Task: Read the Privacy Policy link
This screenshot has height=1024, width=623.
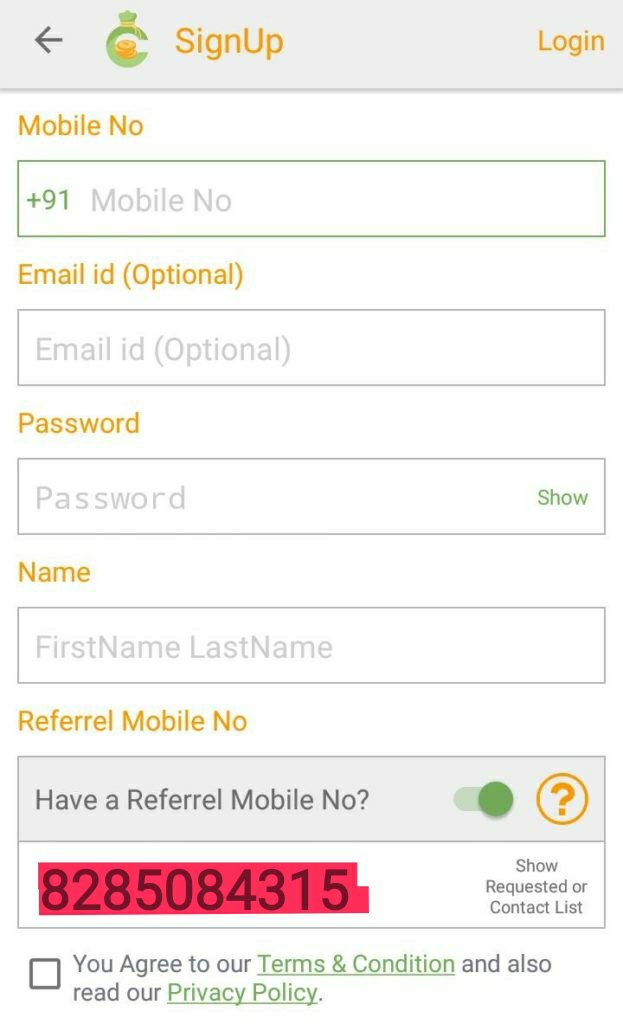Action: click(x=242, y=993)
